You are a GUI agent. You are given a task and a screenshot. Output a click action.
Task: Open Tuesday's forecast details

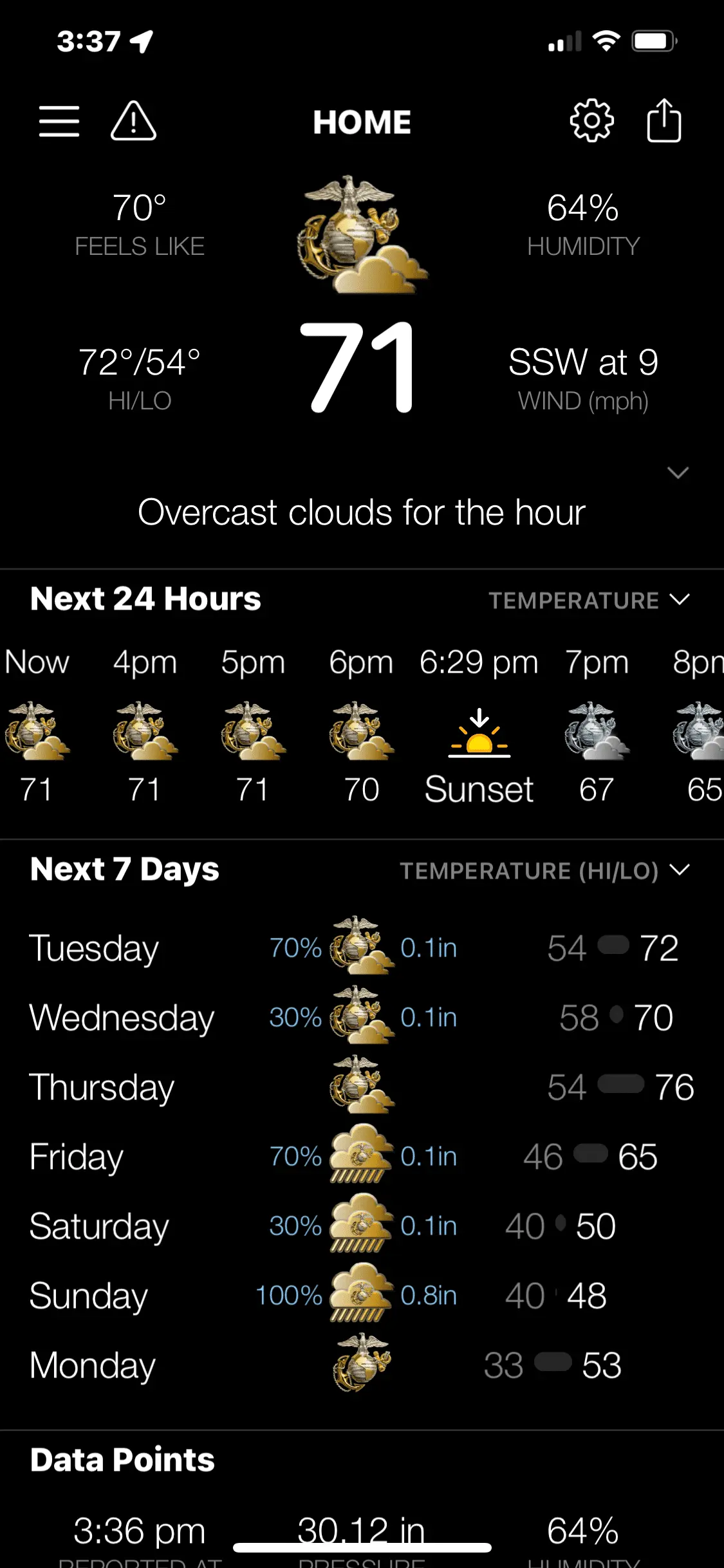pos(360,948)
